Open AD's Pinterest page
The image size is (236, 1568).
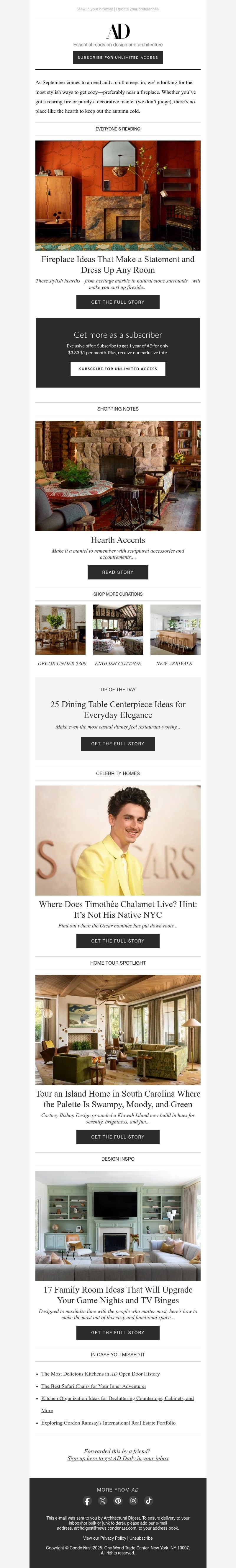(118, 1500)
